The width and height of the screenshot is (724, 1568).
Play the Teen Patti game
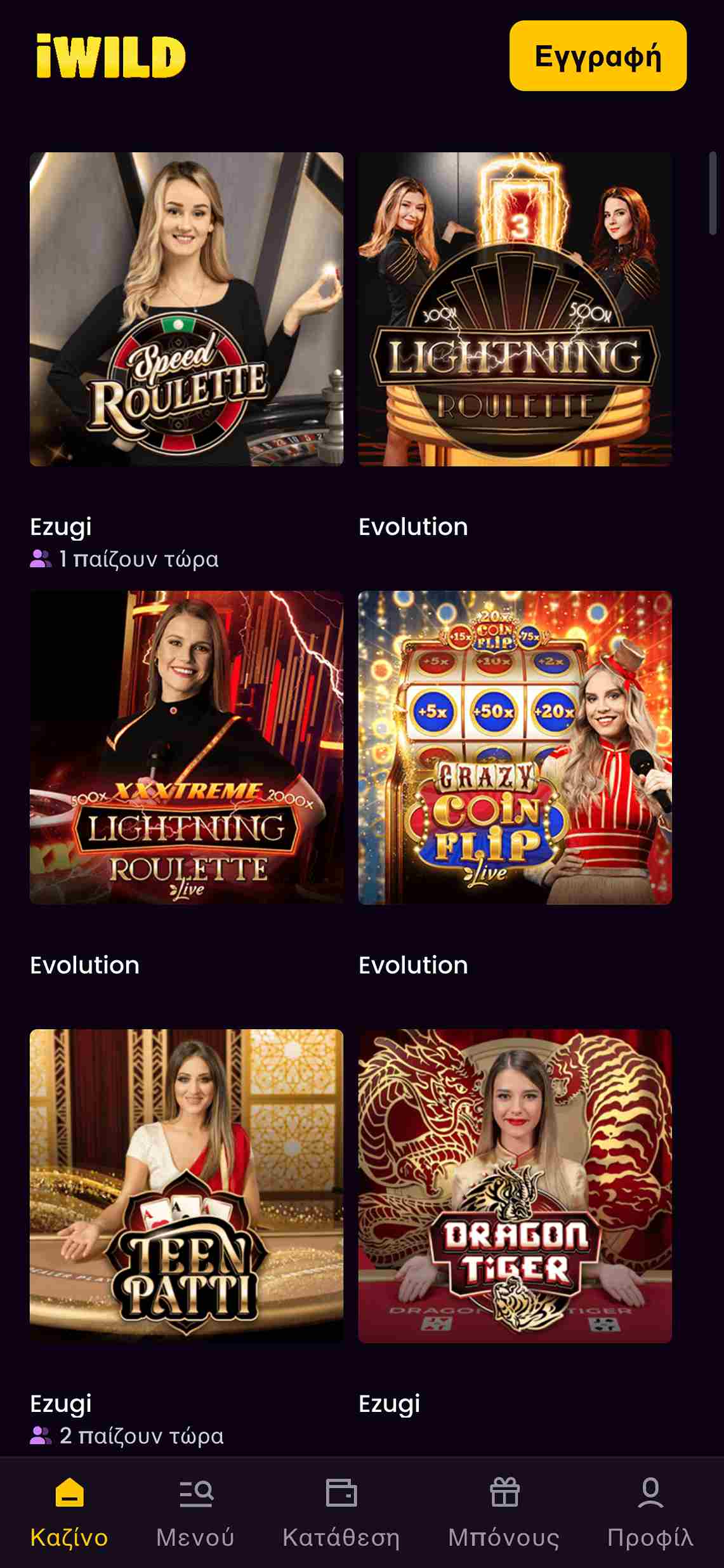click(x=186, y=1186)
